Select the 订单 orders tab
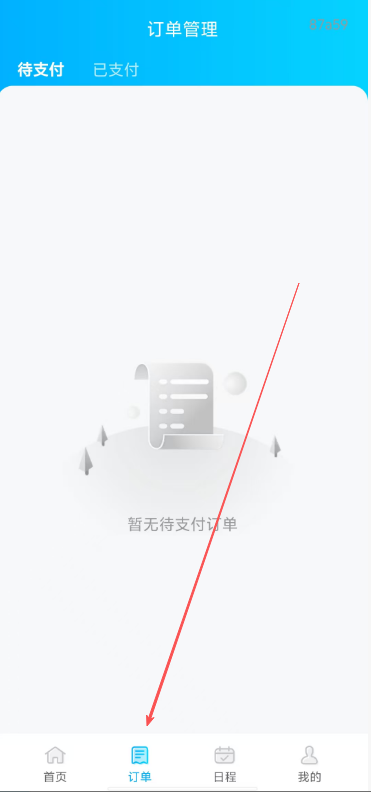This screenshot has width=371, height=792. (140, 764)
